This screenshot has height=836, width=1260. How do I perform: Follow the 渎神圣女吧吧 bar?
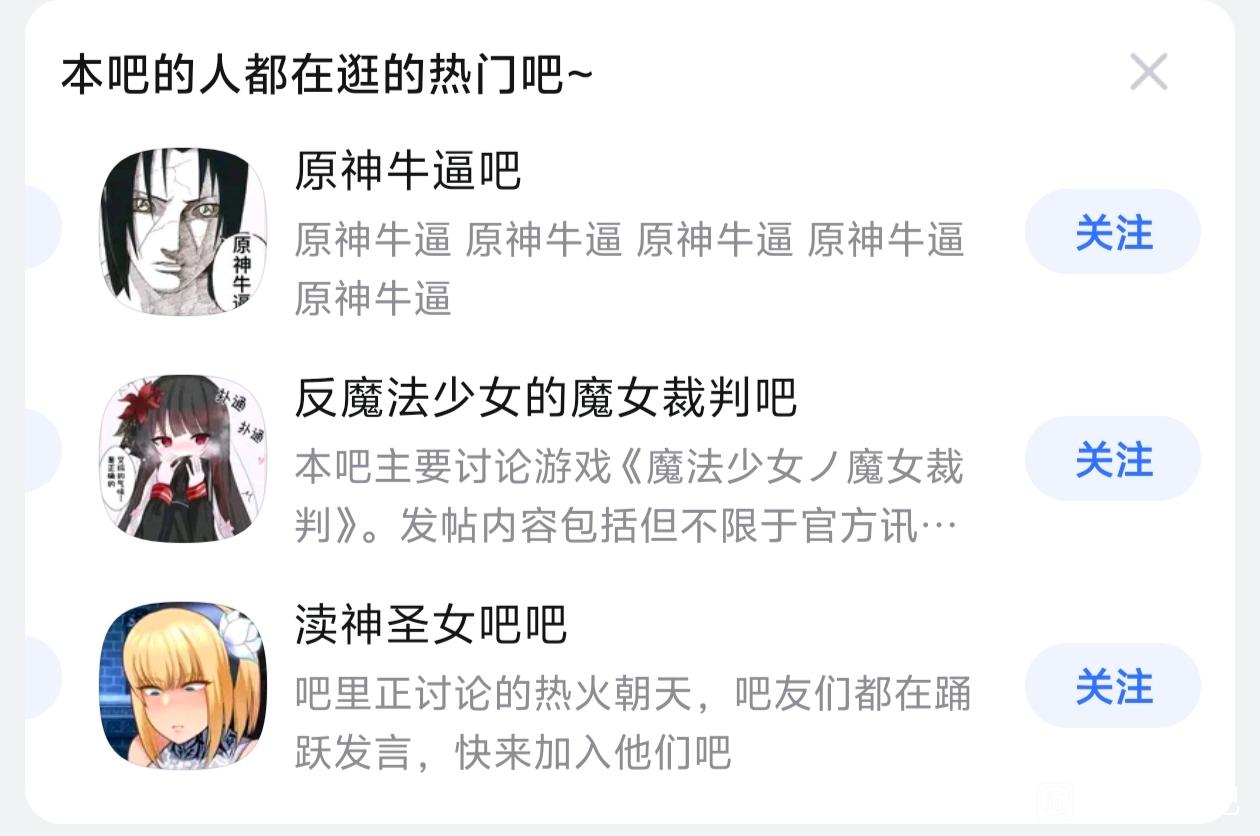(x=1113, y=686)
